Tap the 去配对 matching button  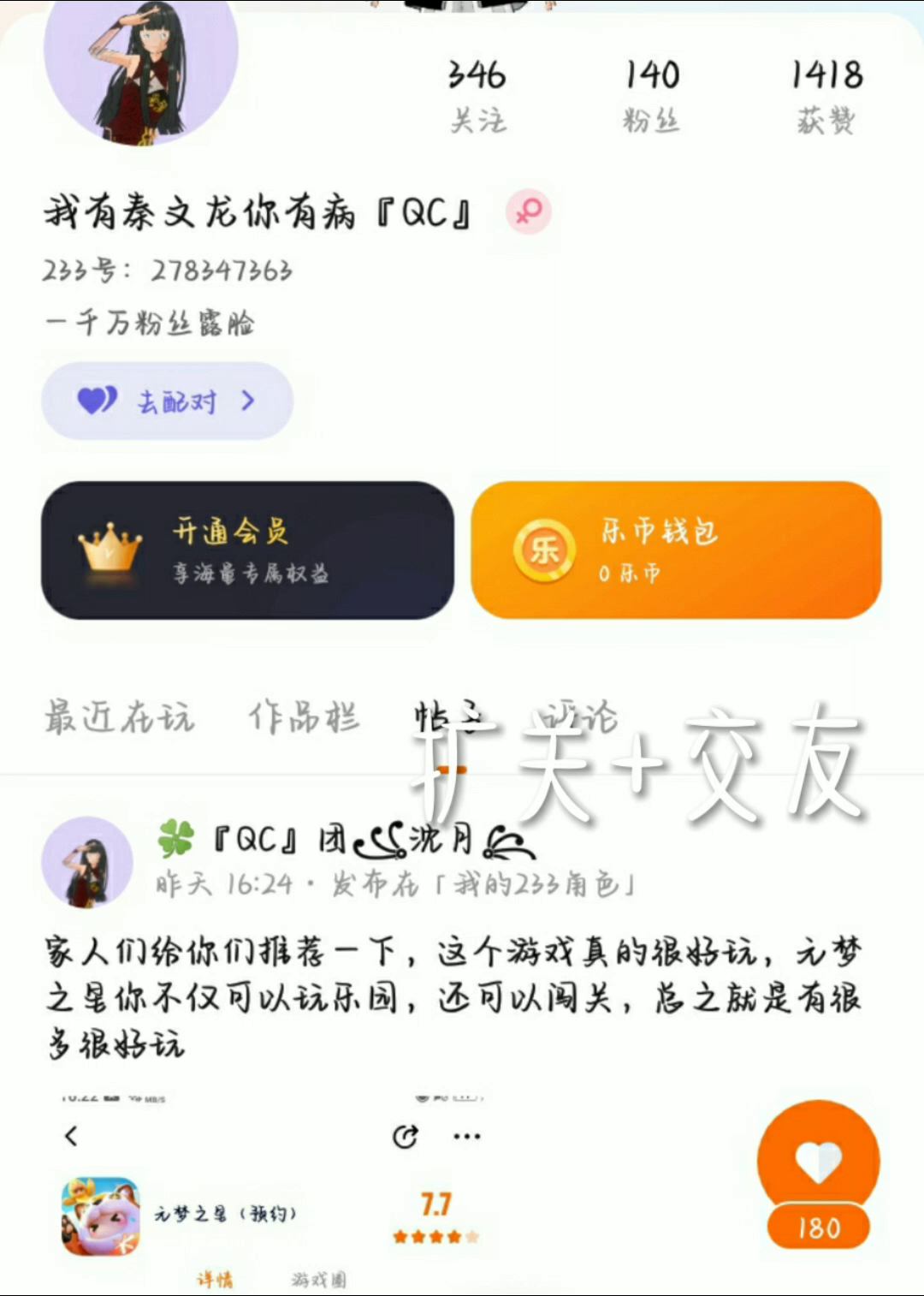[168, 401]
